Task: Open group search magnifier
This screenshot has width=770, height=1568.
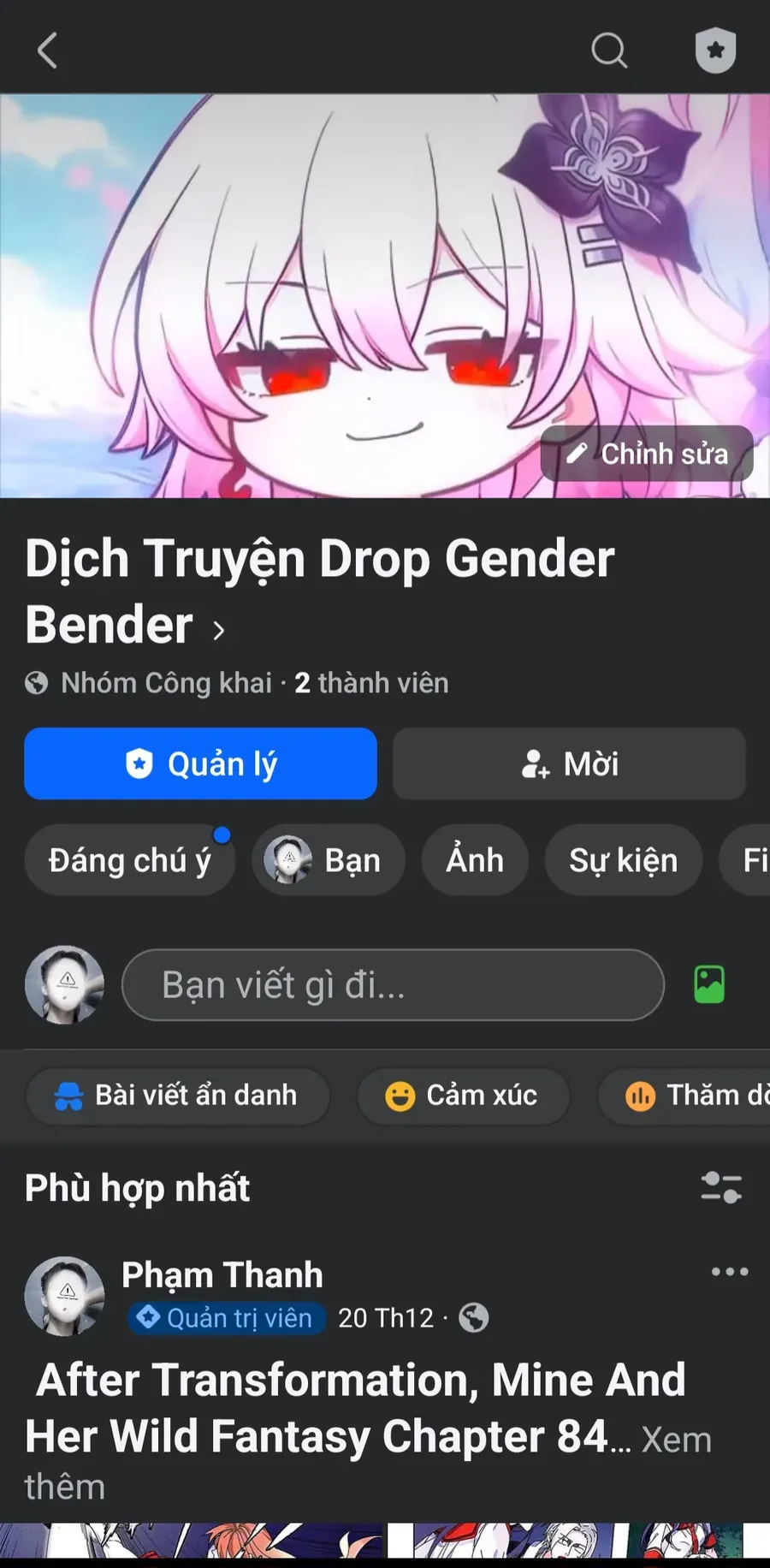Action: [x=609, y=50]
